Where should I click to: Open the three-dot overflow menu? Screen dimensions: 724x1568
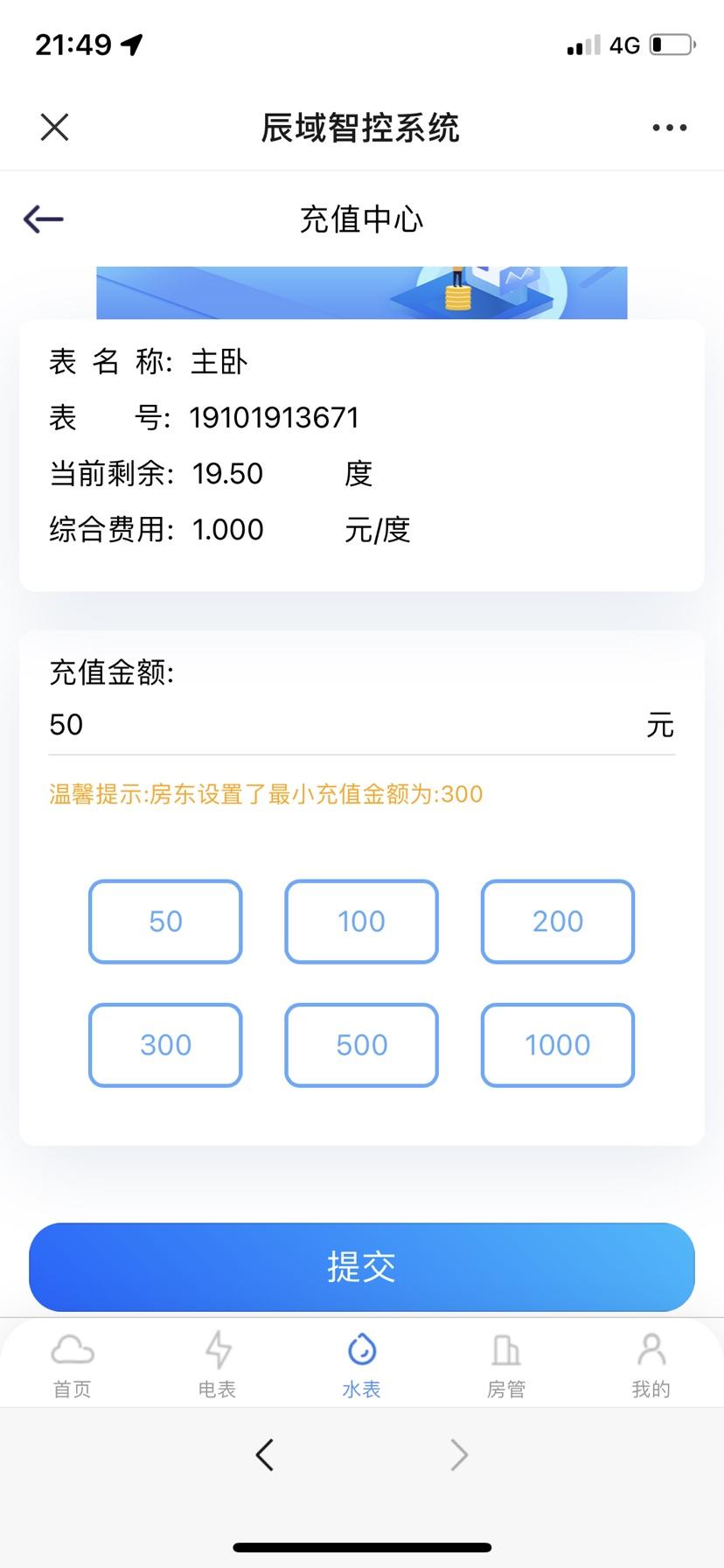(x=669, y=128)
